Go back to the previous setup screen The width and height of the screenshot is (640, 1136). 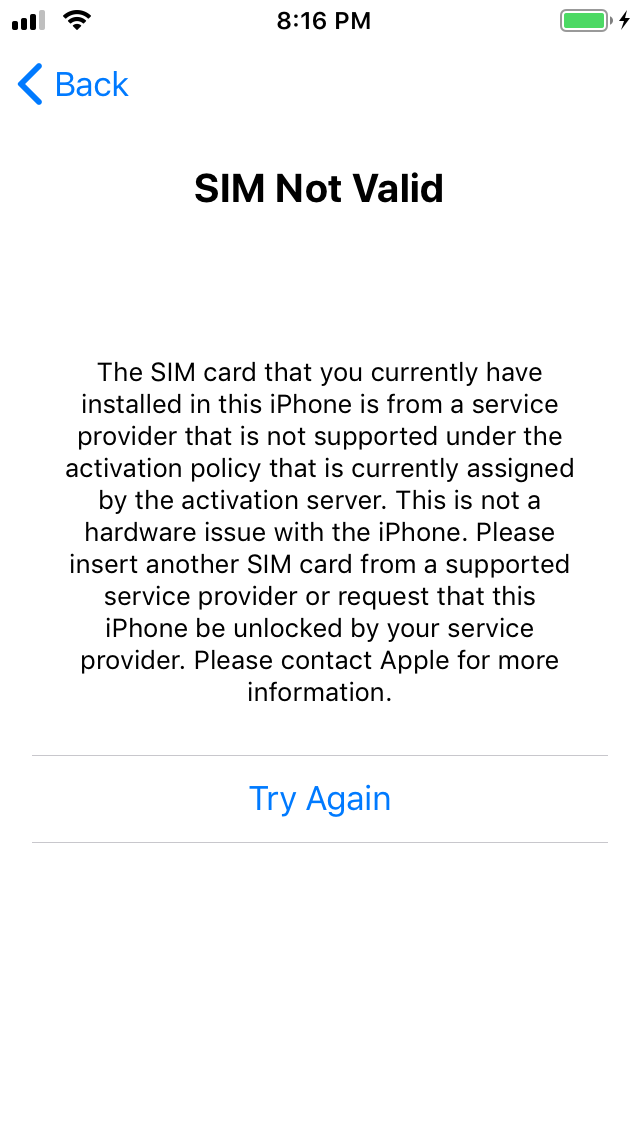[73, 85]
